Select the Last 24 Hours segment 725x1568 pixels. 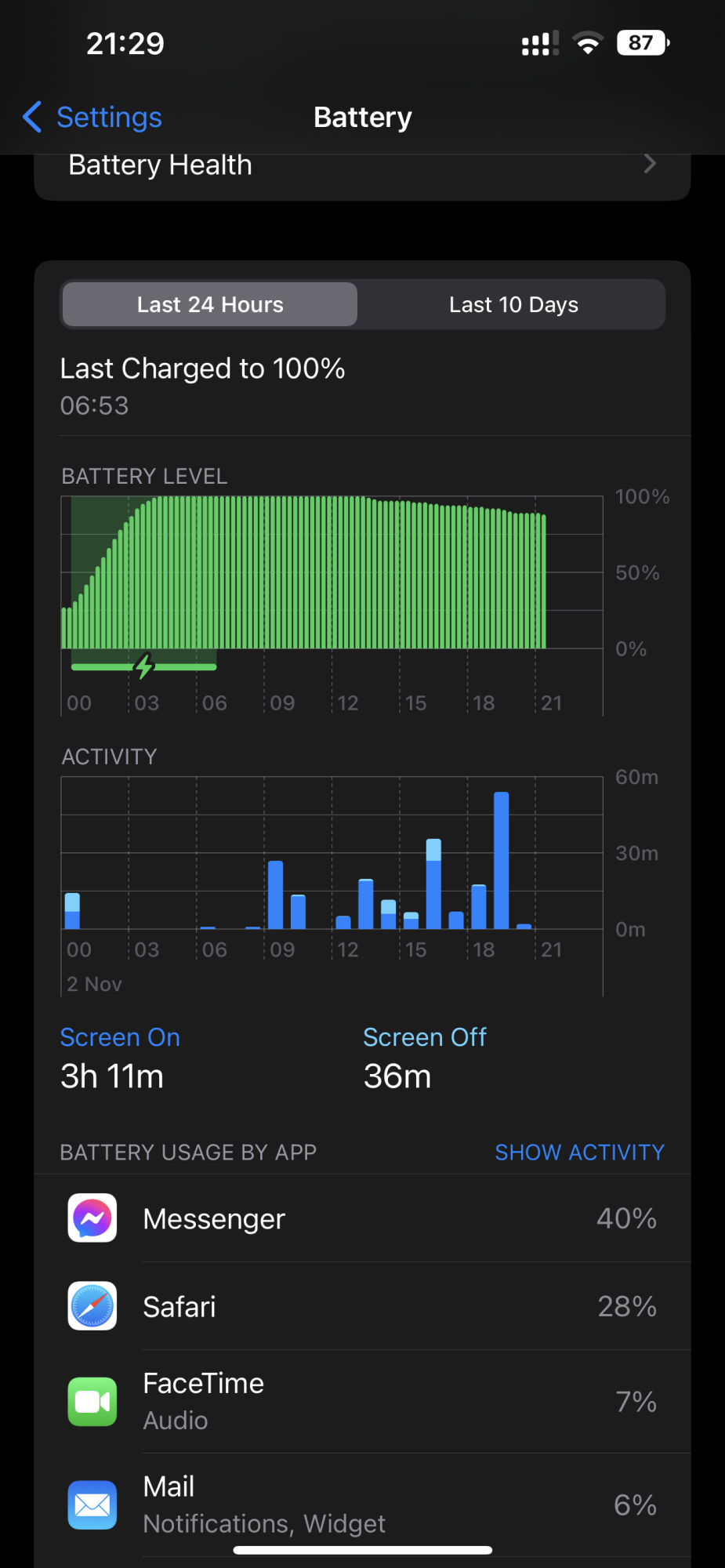[x=210, y=305]
